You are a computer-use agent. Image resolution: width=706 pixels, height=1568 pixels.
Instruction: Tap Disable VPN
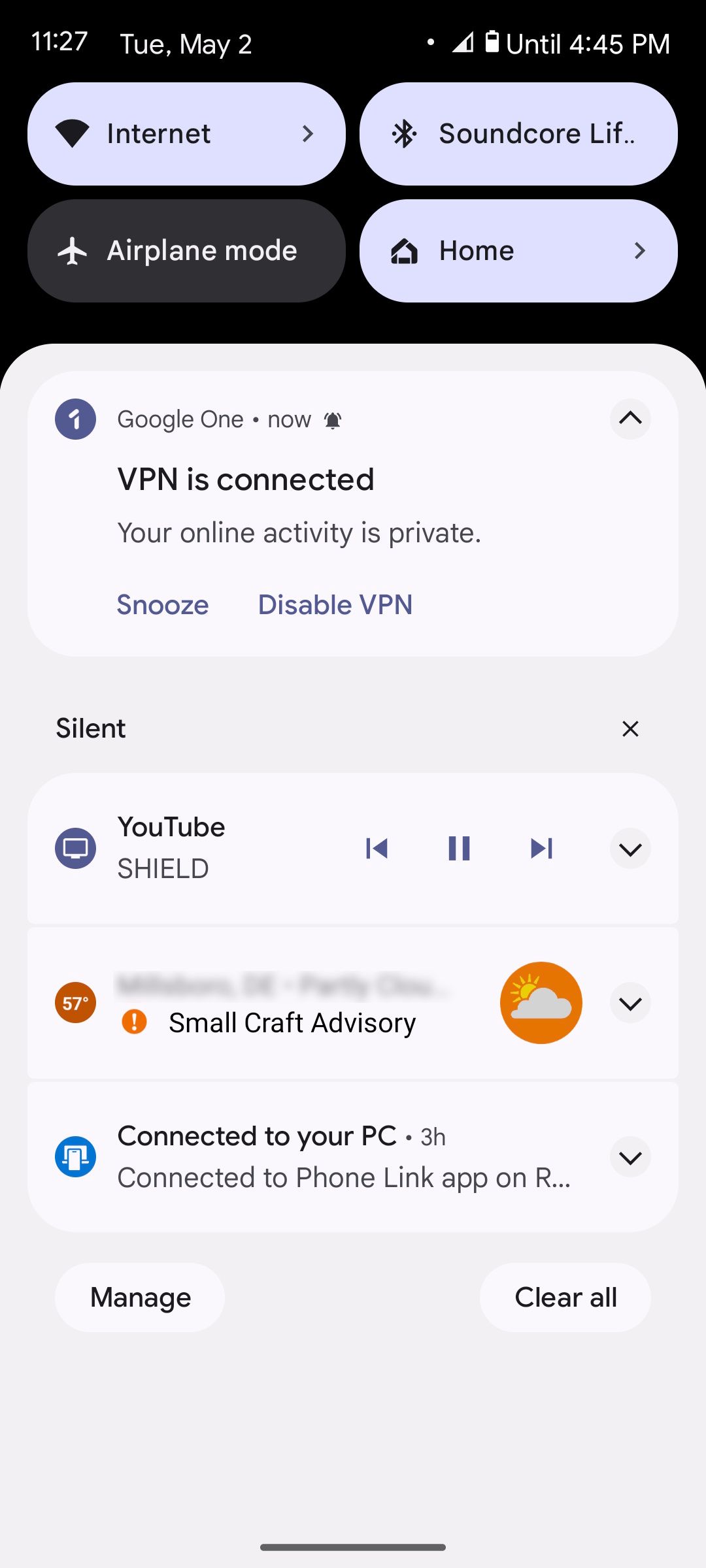pyautogui.click(x=335, y=604)
